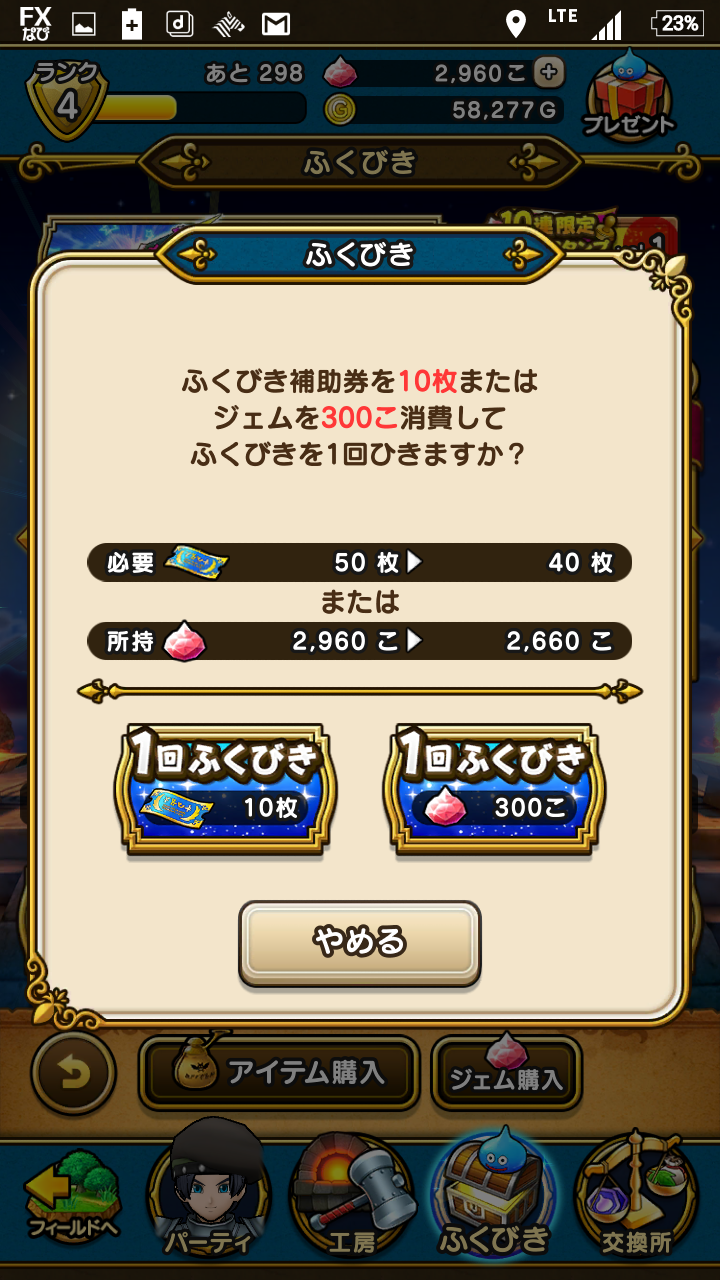Tap the plus icon to add gems

click(x=547, y=72)
